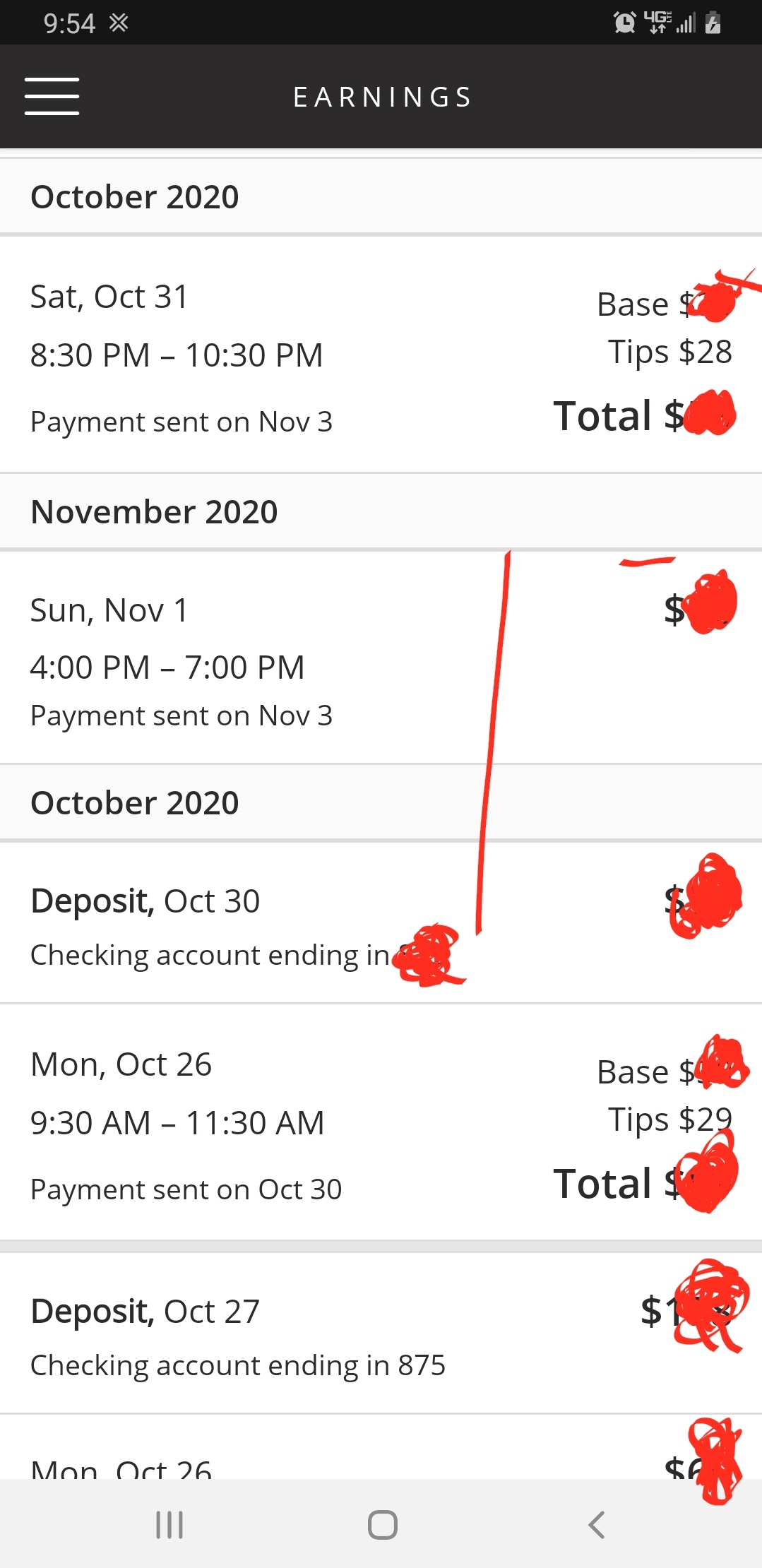Open the hamburger navigation menu
The image size is (762, 1568).
pos(52,97)
